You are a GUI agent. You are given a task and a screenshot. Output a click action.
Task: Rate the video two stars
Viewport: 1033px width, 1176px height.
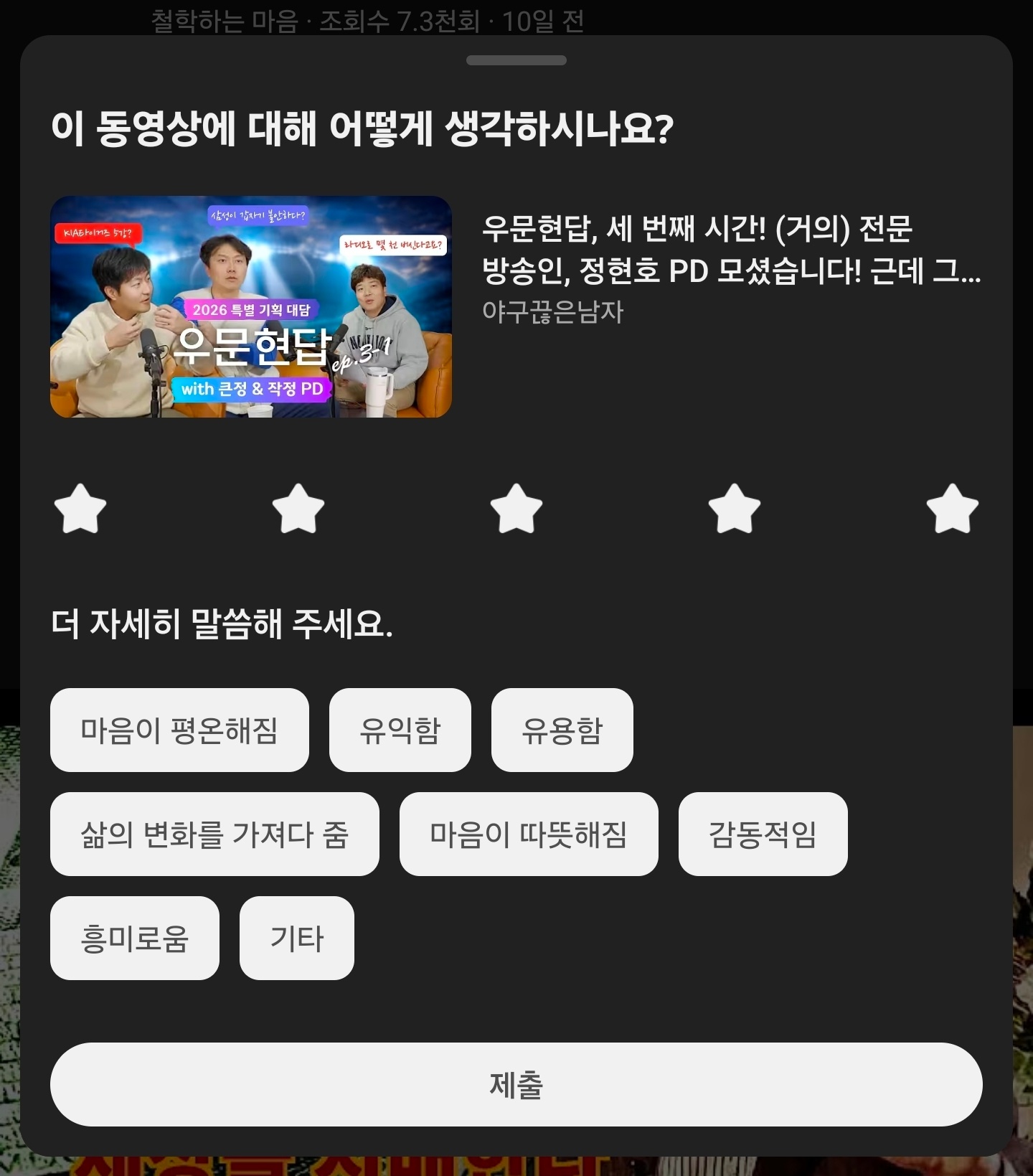click(298, 509)
